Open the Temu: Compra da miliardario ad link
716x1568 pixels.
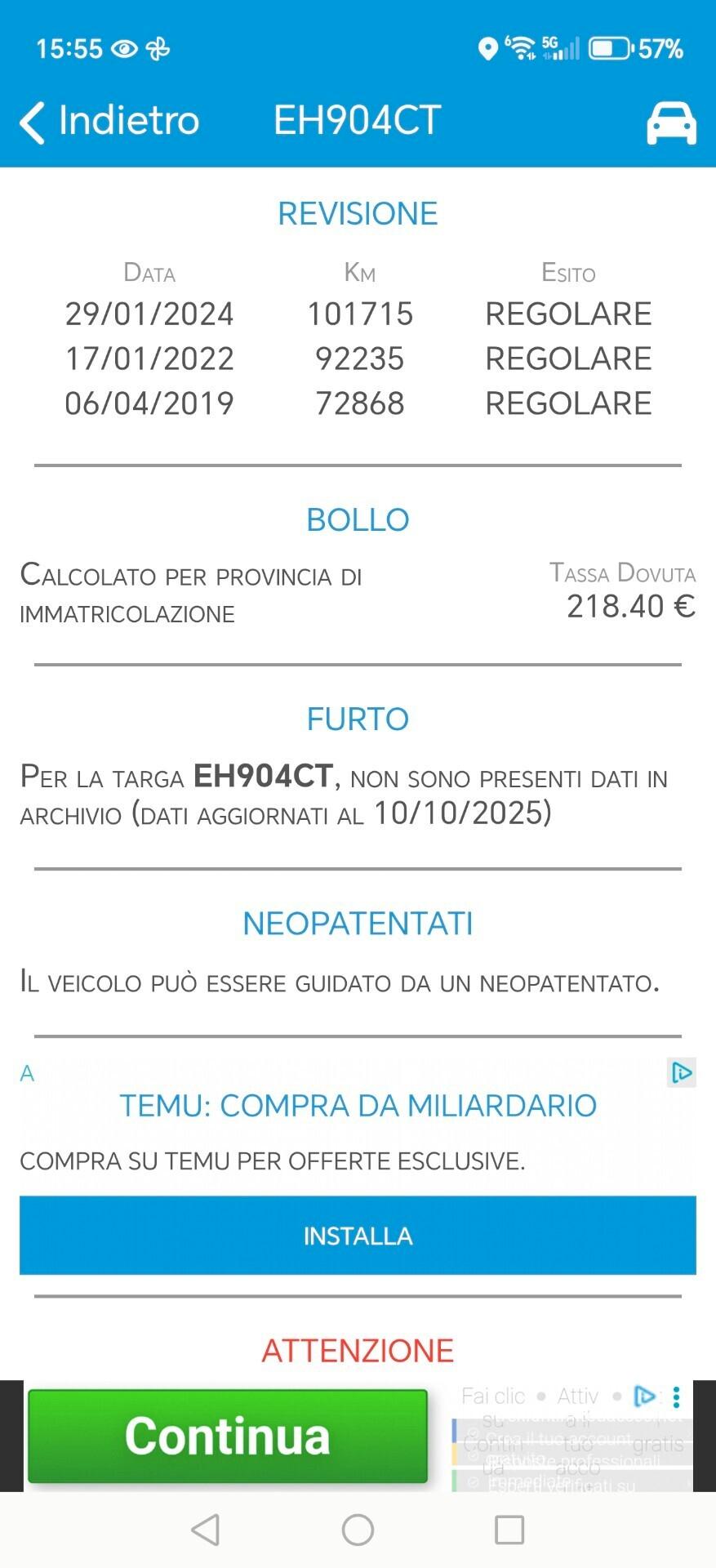click(358, 1105)
